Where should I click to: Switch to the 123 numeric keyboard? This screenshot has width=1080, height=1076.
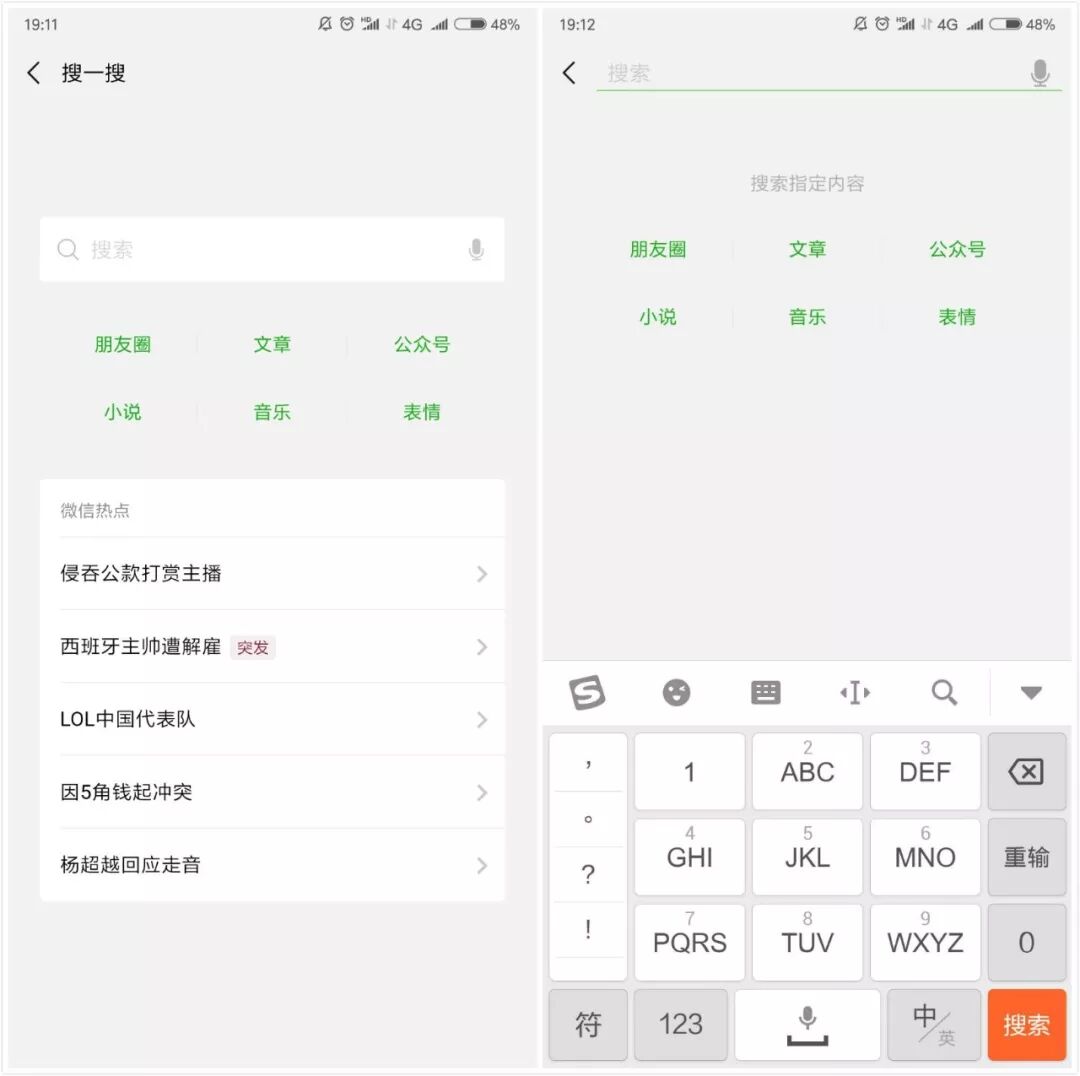coord(680,1025)
